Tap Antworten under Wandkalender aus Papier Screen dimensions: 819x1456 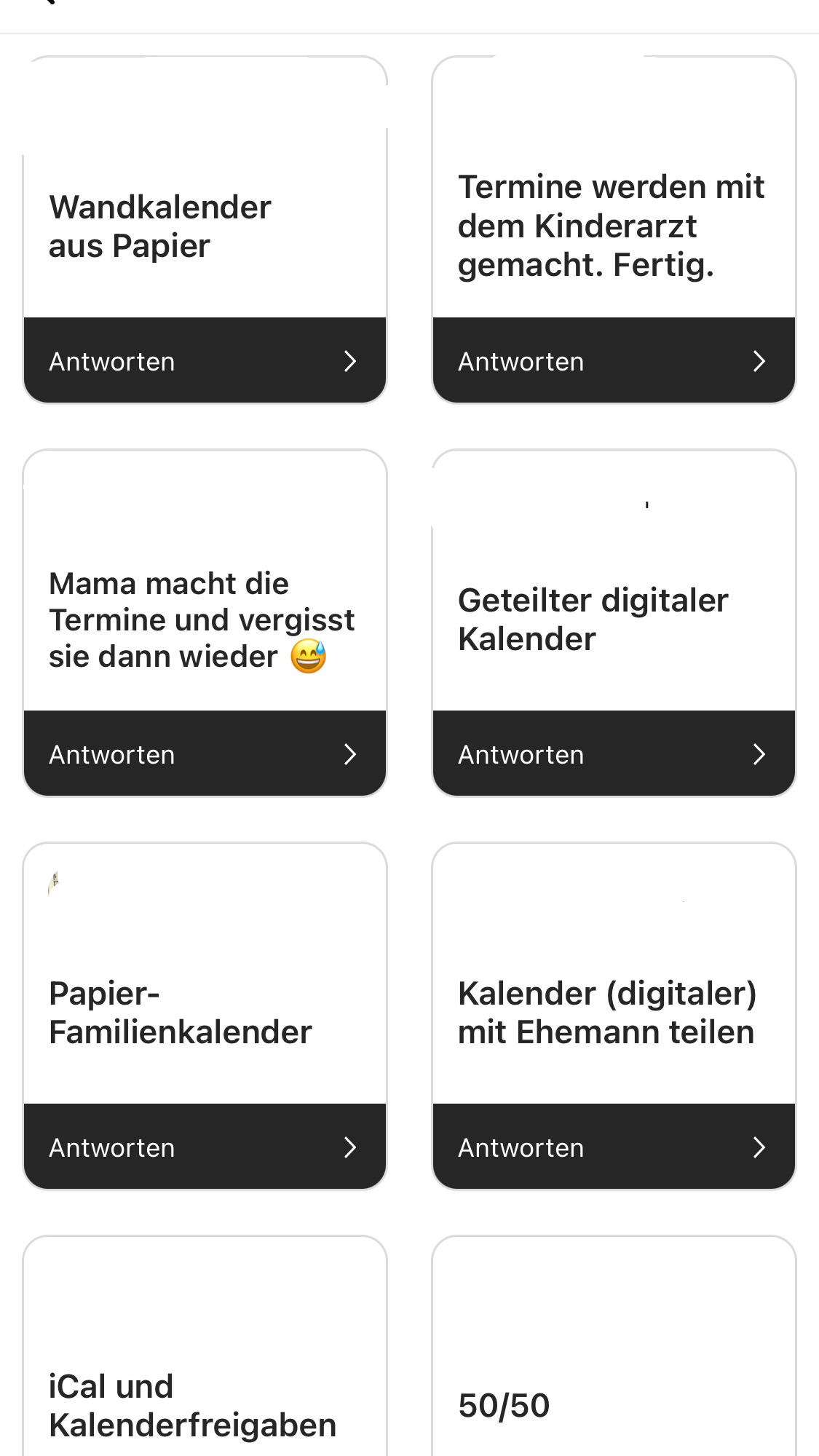pos(205,360)
